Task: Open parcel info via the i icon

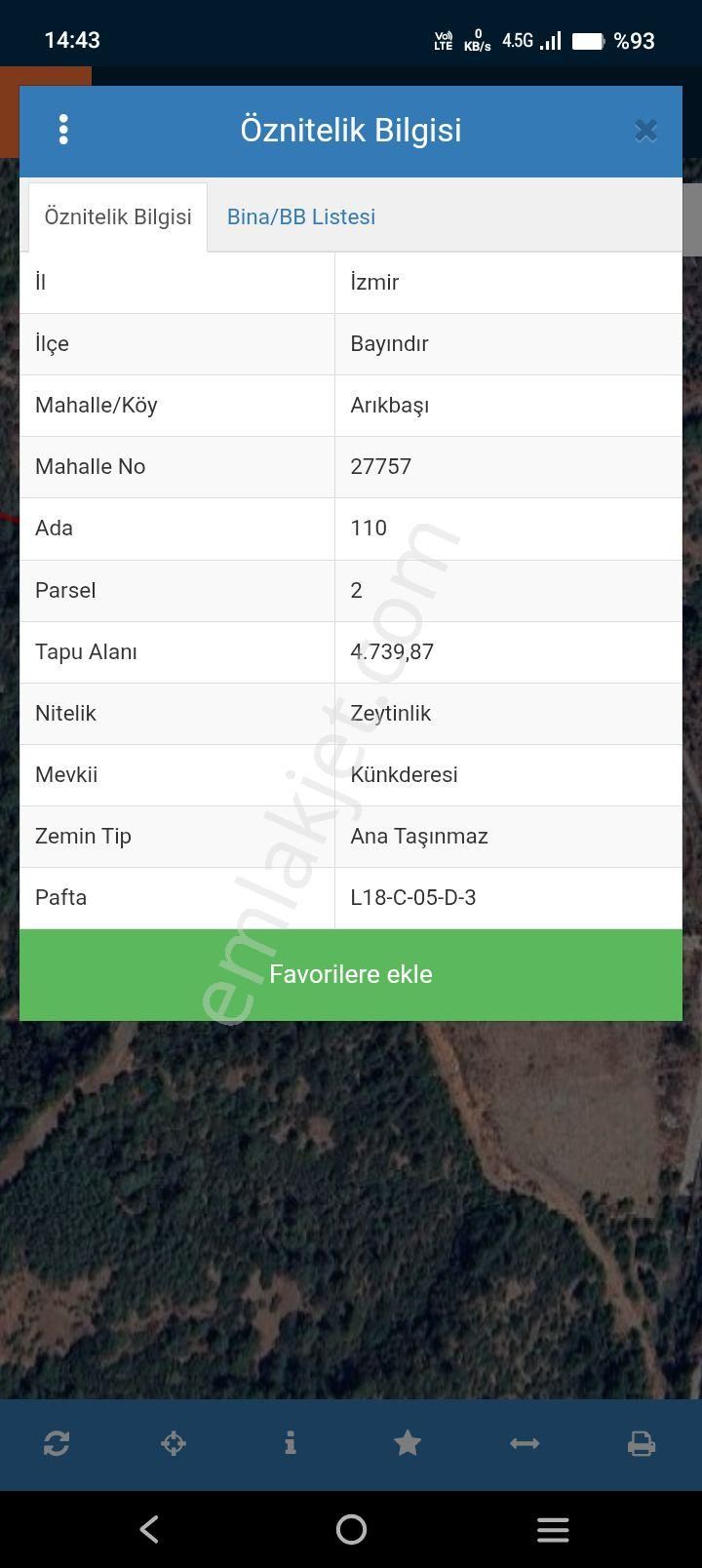Action: tap(291, 1443)
